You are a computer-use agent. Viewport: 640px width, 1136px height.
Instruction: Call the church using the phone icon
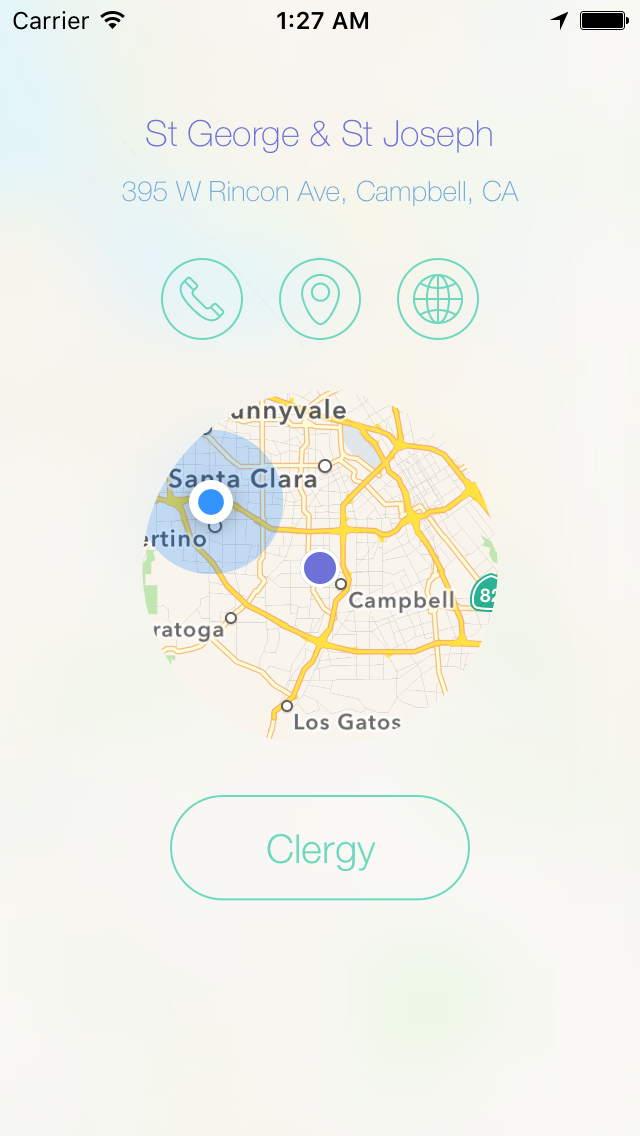pos(201,298)
